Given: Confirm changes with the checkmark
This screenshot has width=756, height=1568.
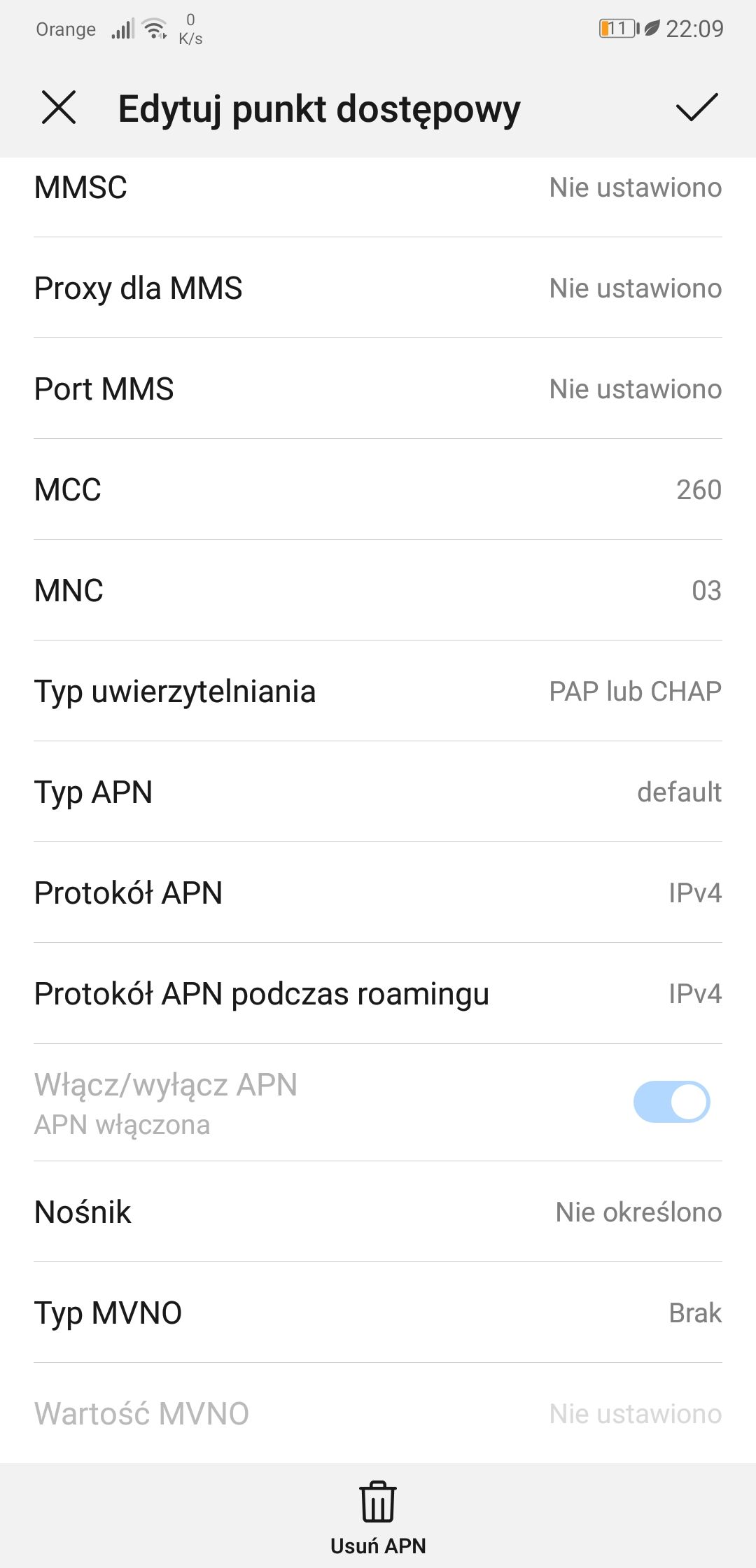Looking at the screenshot, I should [696, 108].
